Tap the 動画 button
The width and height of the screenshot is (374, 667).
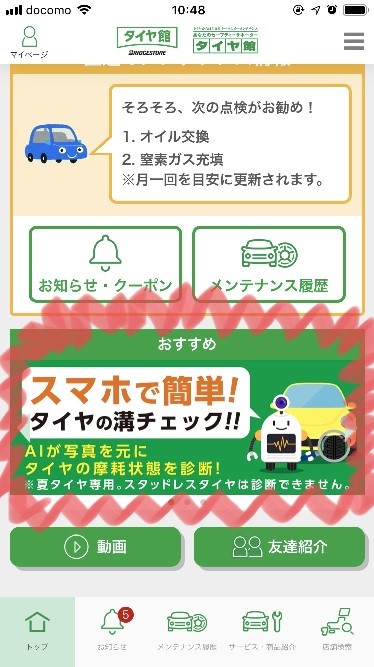[96, 547]
